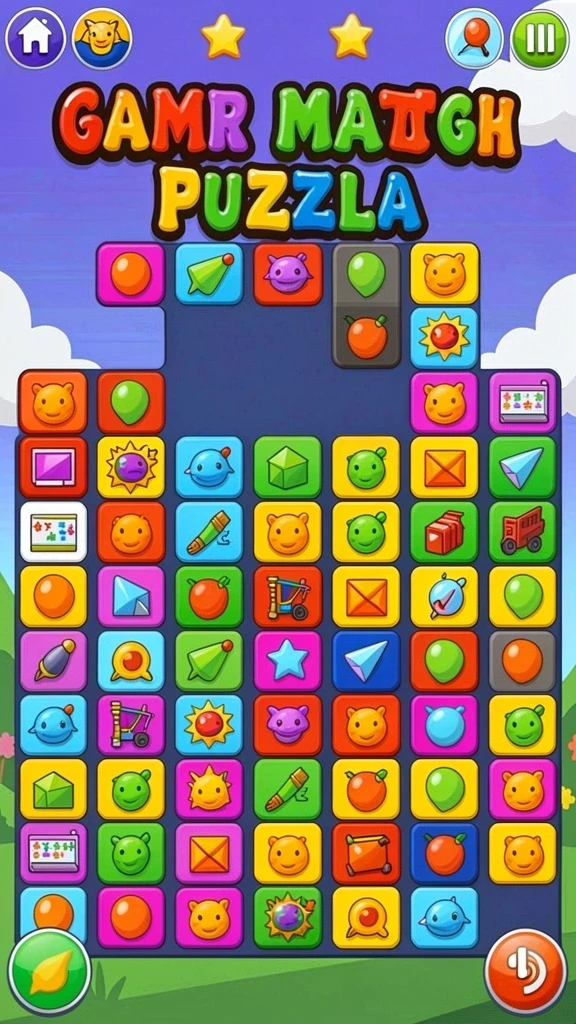Tap the red tile with purple screen
576x1024 pixels.
[x=53, y=467]
